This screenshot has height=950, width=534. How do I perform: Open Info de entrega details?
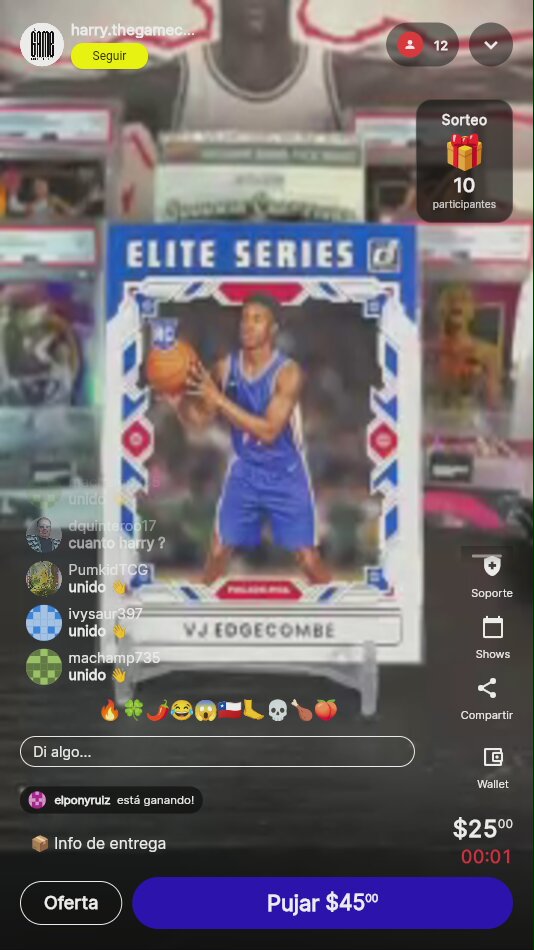[x=98, y=843]
